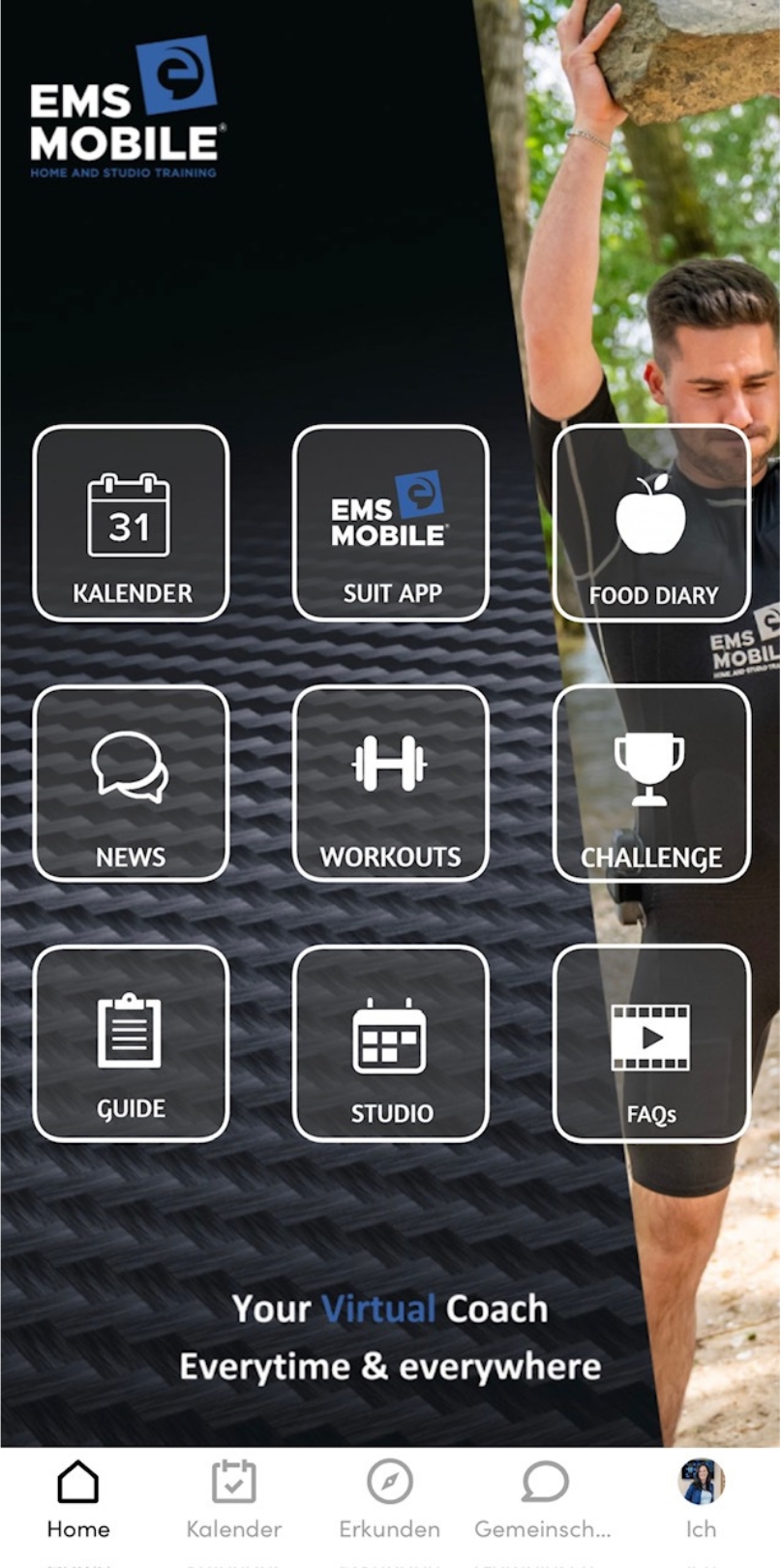Go to the Erkunden tab
Viewport: 781px width, 1568px height.
point(389,1499)
